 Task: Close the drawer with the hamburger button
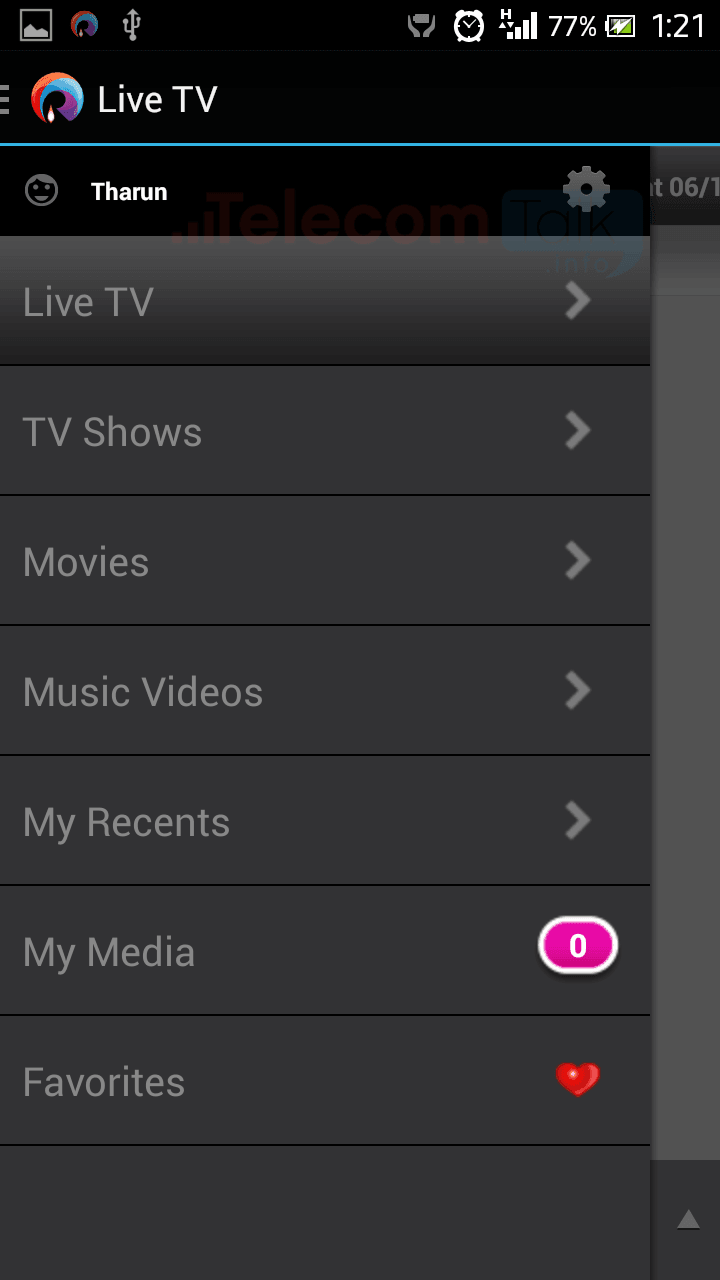pos(6,99)
